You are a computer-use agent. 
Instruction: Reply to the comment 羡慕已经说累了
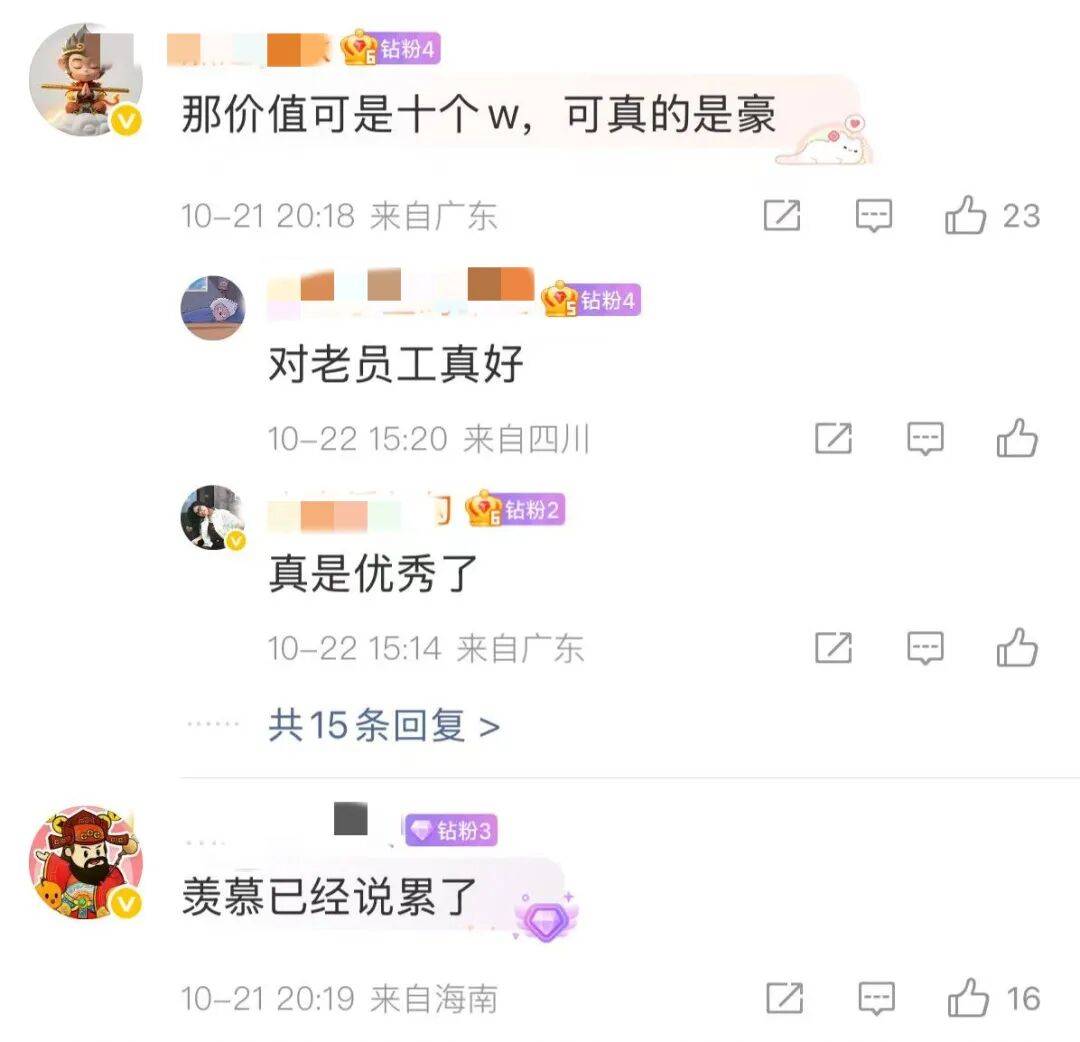click(877, 998)
